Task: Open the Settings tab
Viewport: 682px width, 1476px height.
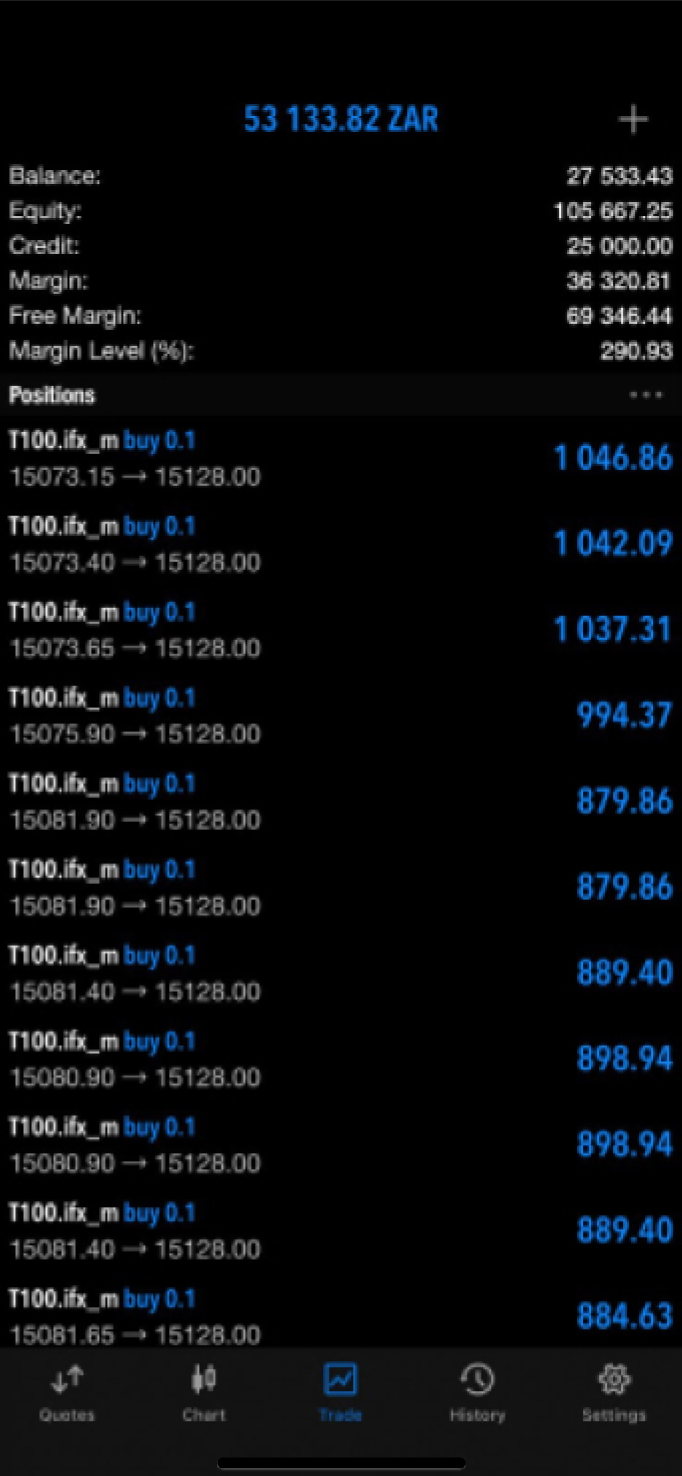Action: [x=614, y=1394]
